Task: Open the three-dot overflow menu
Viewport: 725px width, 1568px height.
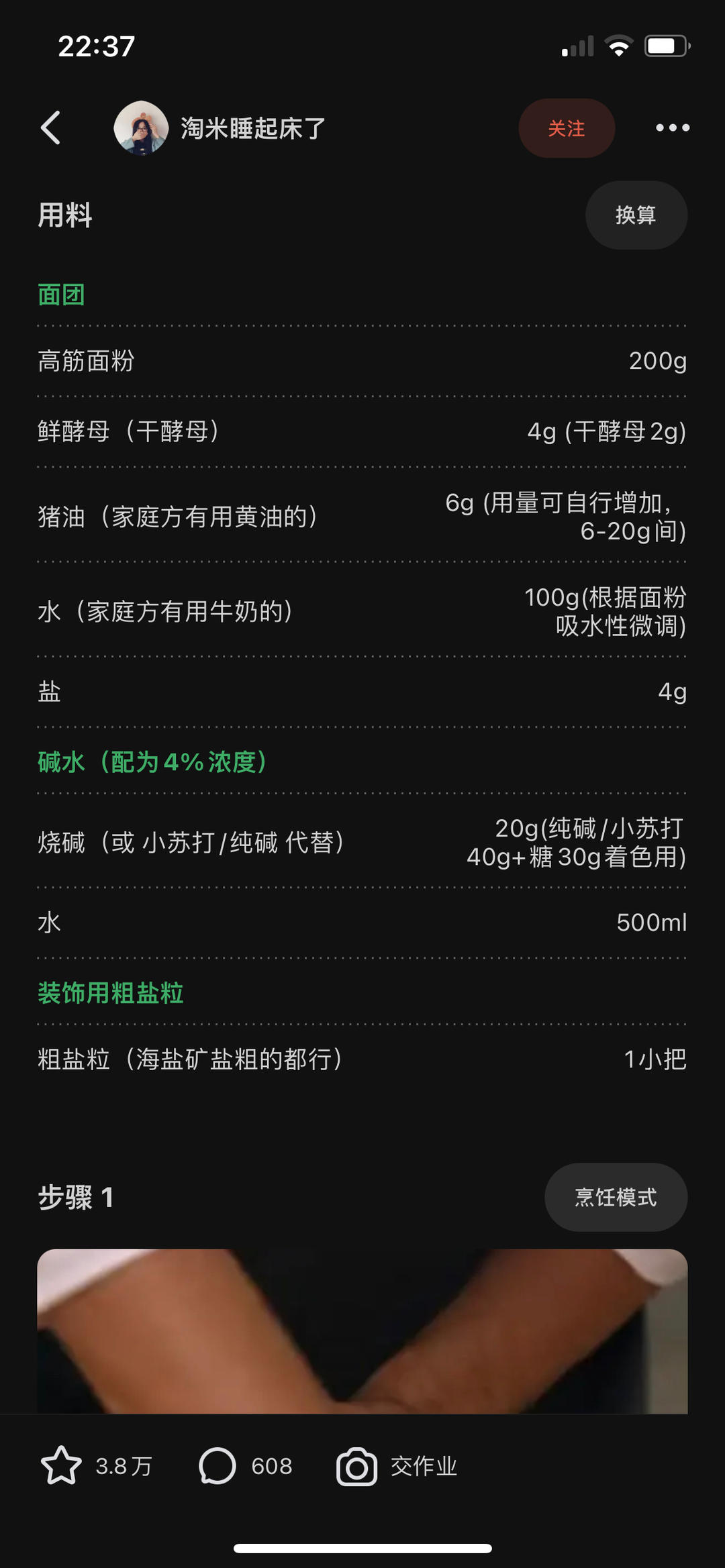Action: tap(672, 127)
